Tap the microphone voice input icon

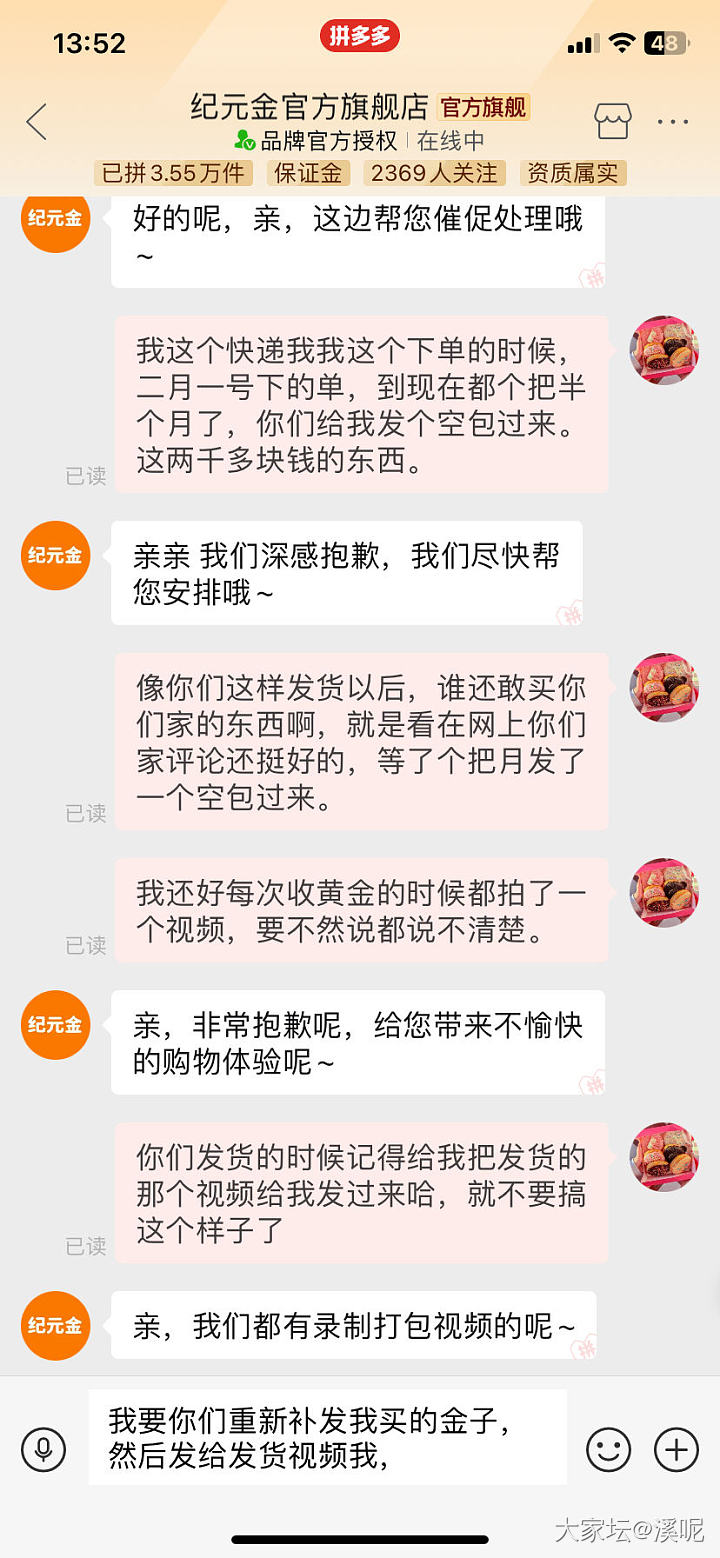click(x=43, y=1449)
